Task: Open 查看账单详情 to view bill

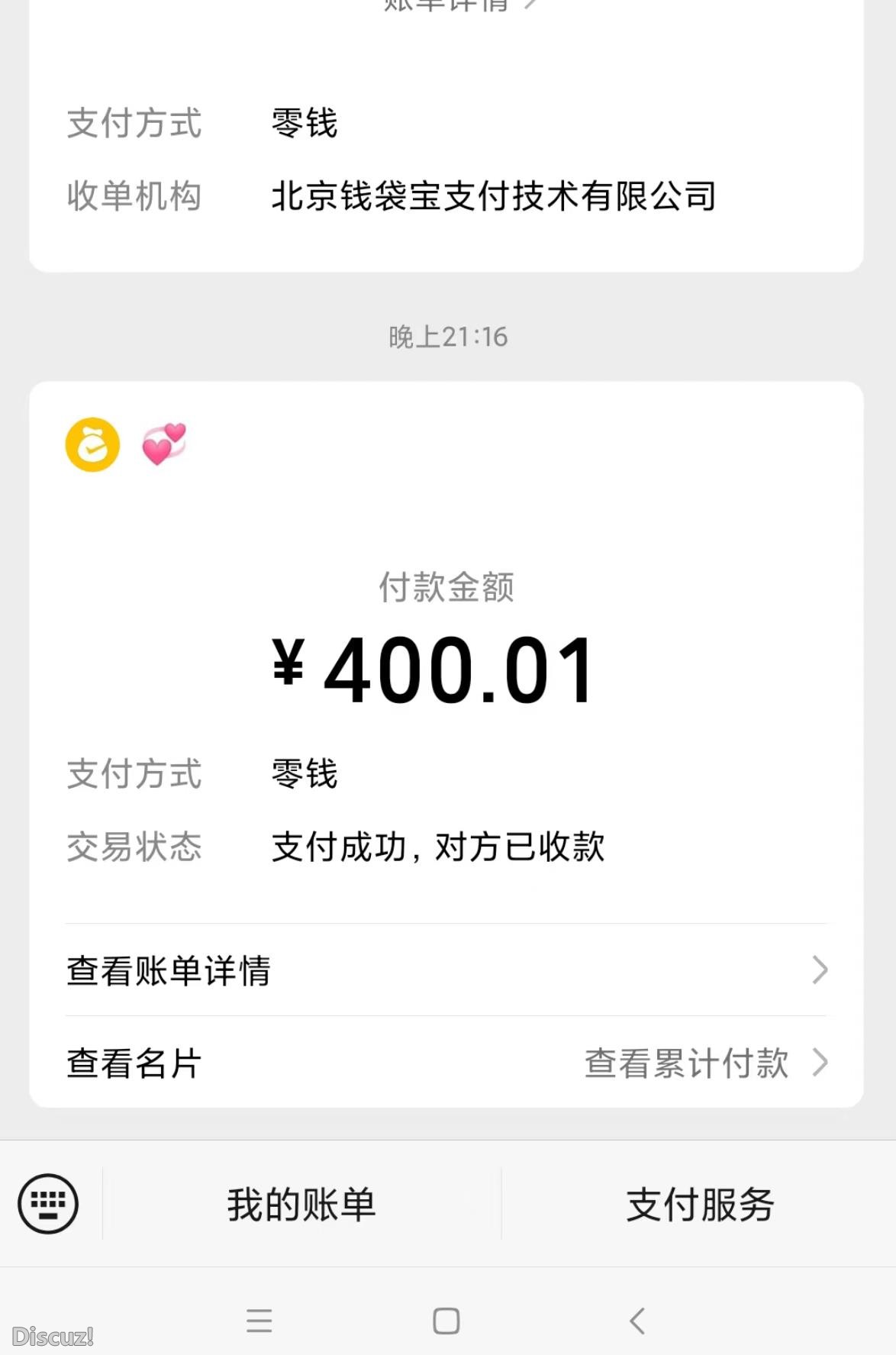Action: pos(169,971)
